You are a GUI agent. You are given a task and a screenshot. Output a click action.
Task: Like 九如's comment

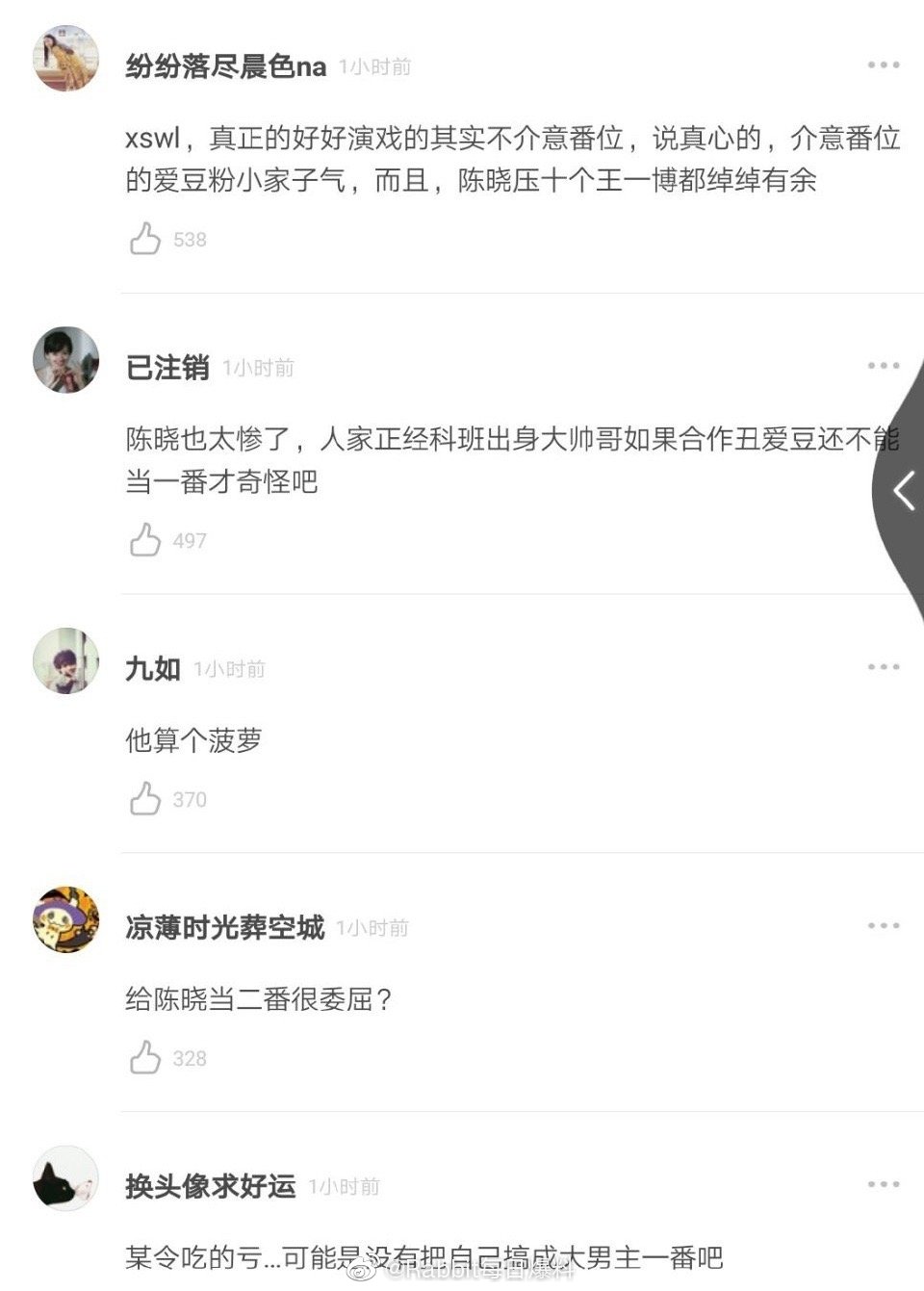point(145,799)
